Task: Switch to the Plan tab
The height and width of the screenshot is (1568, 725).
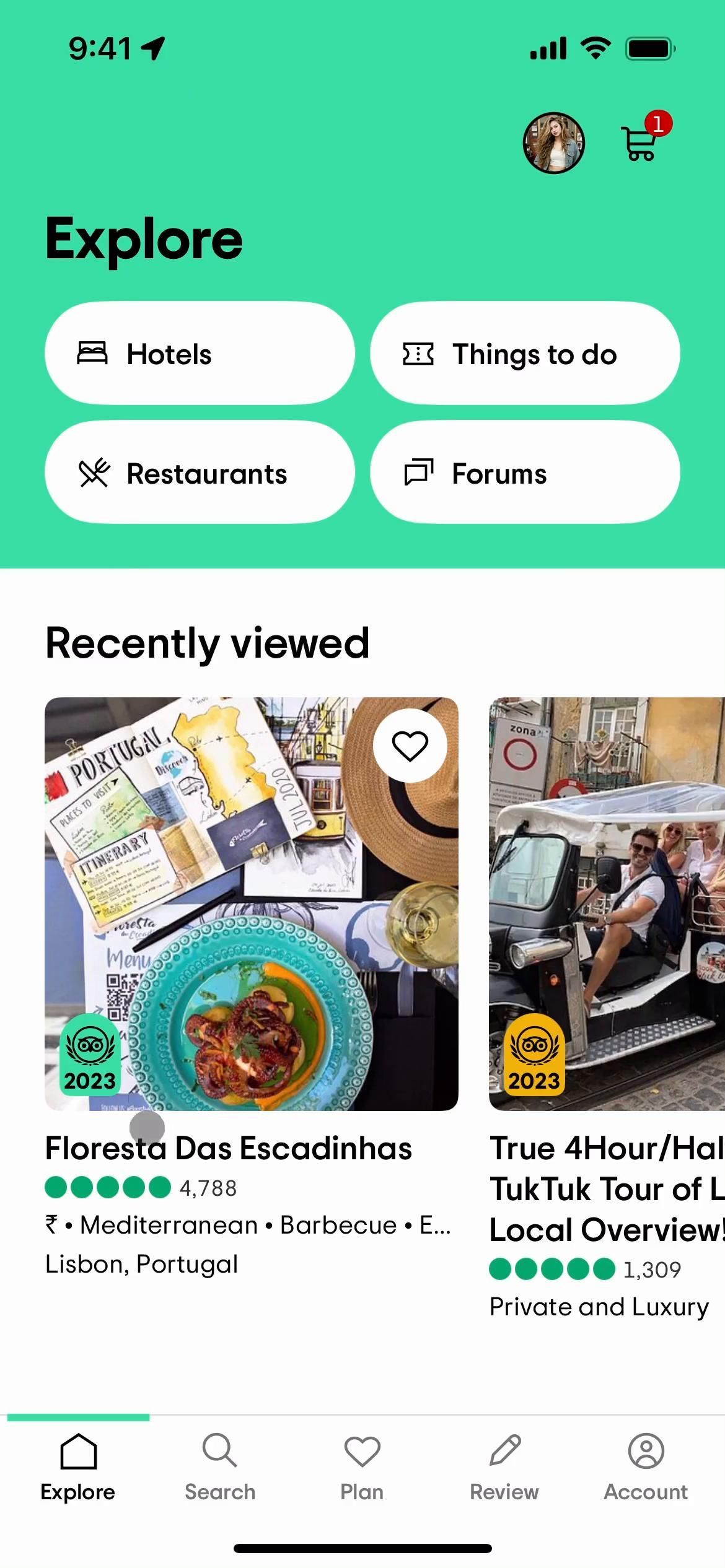Action: tap(362, 1466)
